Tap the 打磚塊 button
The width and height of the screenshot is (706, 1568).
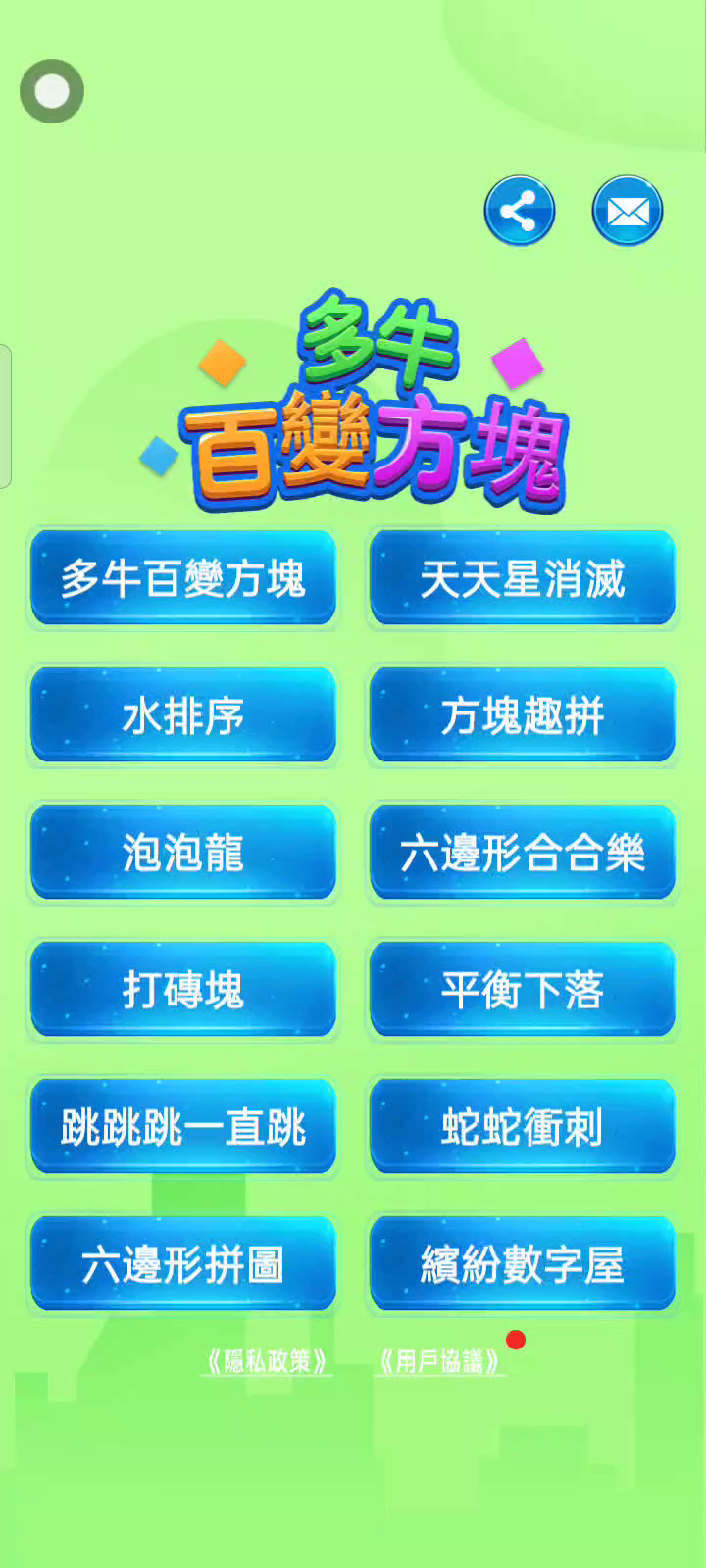pyautogui.click(x=183, y=990)
